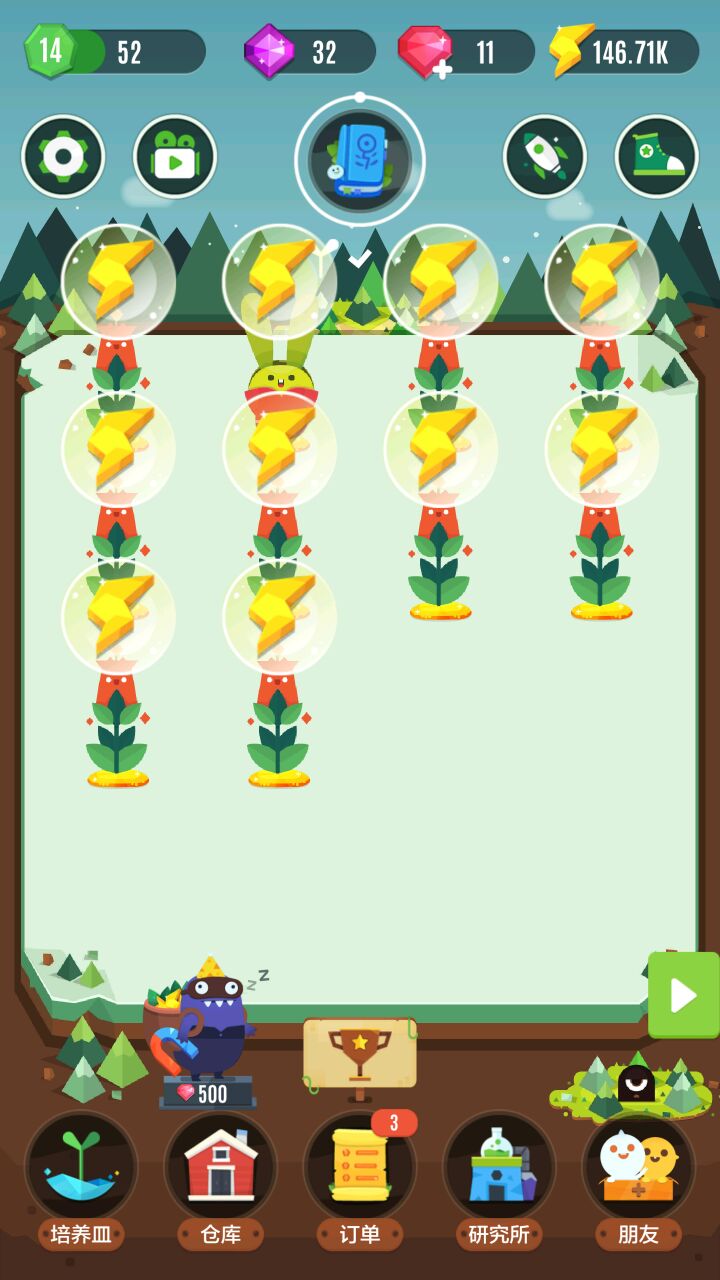
Task: Go to the 仓库 warehouse
Action: coord(220,1170)
